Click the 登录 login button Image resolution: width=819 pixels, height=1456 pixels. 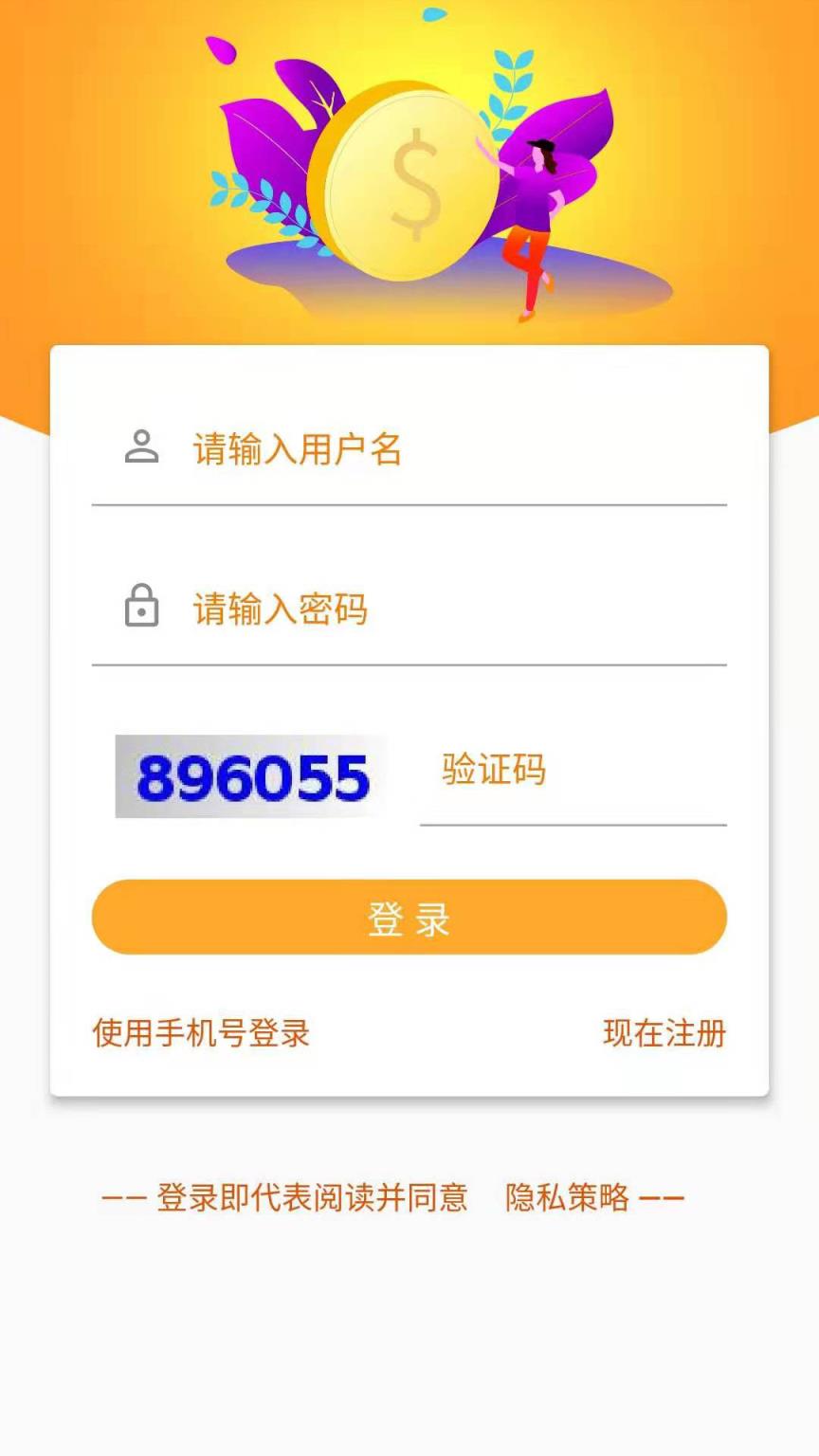click(x=408, y=917)
